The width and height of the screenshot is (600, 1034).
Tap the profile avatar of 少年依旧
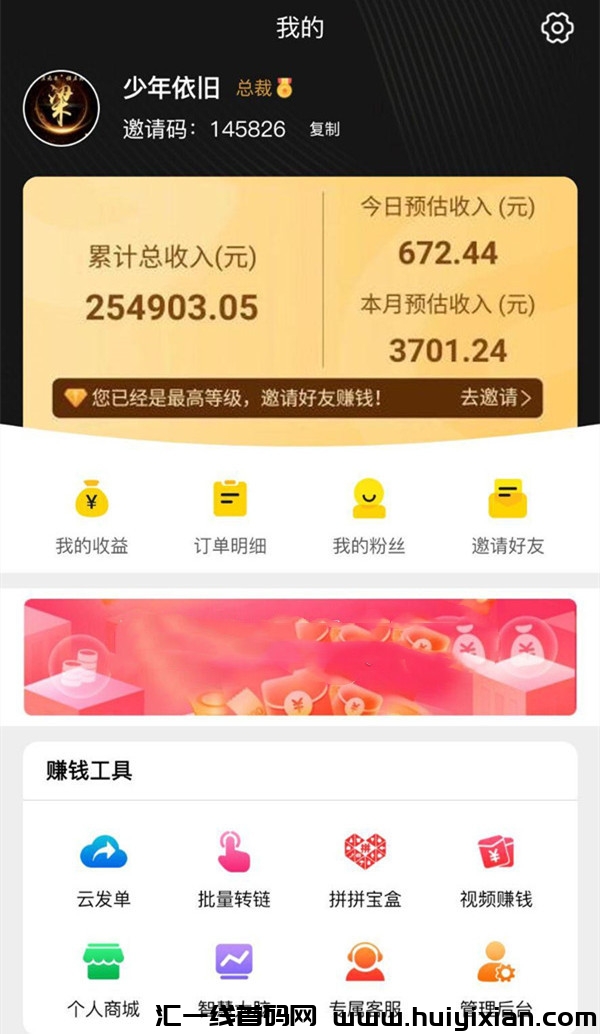point(61,108)
